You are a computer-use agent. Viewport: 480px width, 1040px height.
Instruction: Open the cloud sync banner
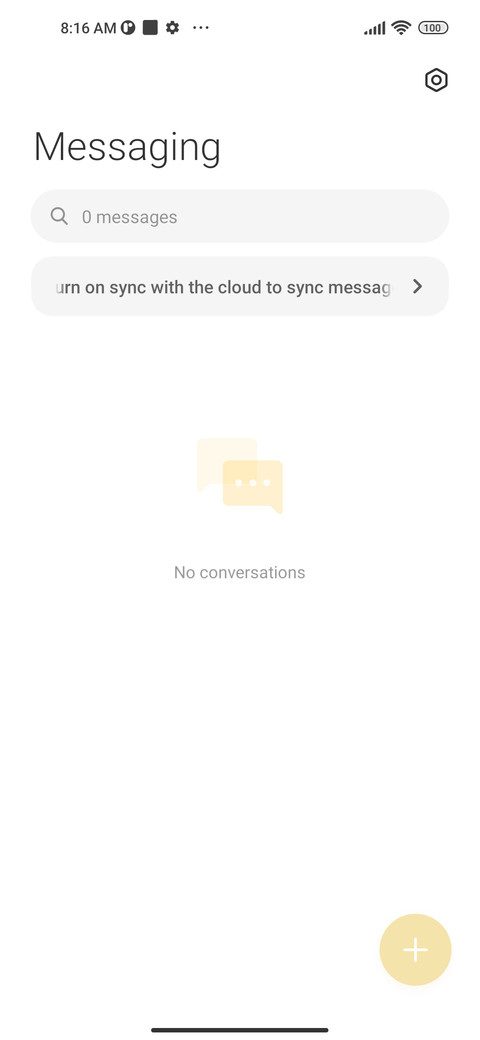click(240, 287)
